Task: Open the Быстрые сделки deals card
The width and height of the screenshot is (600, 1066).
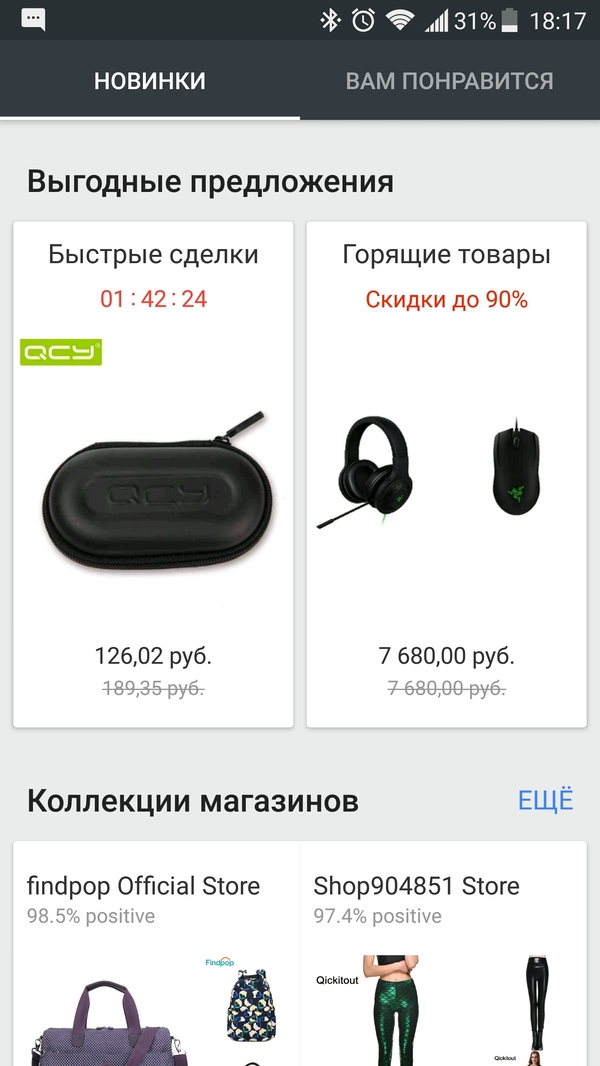Action: 153,474
